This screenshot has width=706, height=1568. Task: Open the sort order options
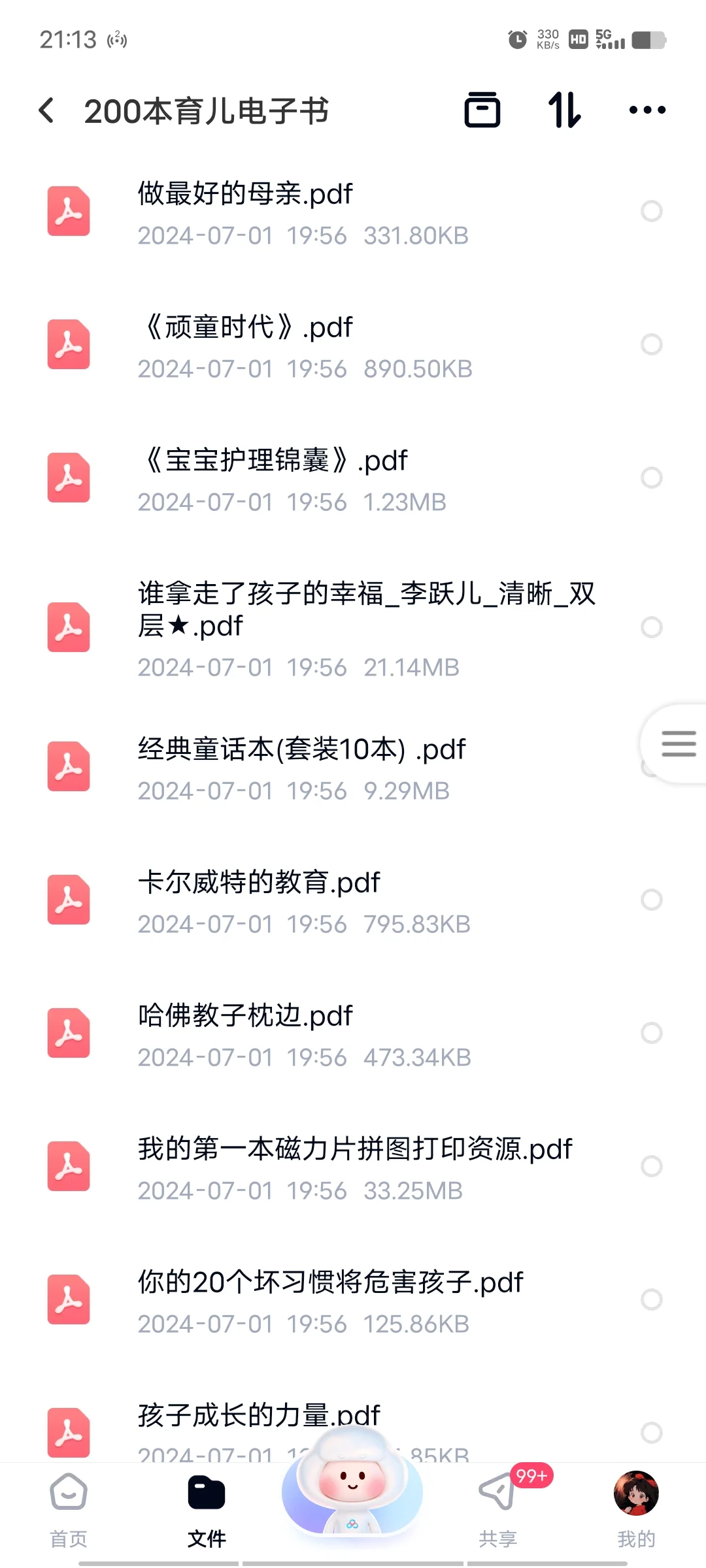565,110
